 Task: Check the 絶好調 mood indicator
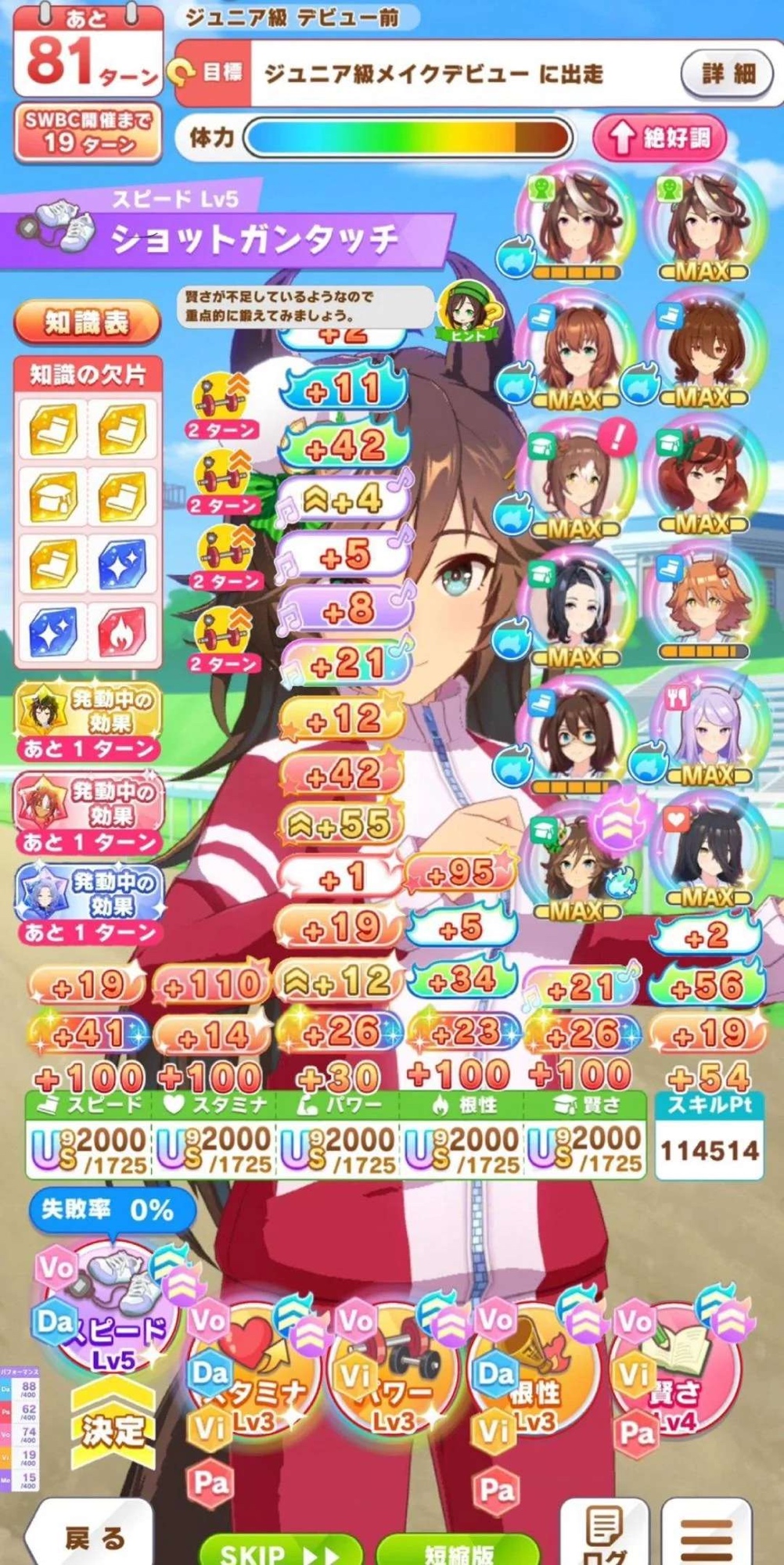point(660,139)
